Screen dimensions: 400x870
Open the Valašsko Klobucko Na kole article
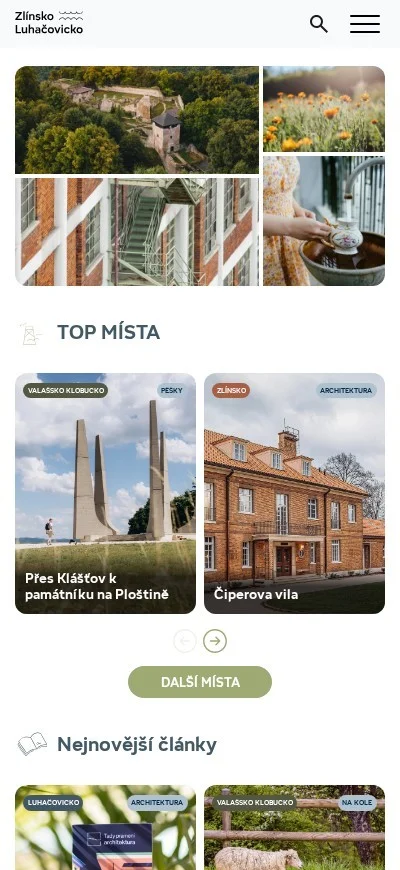tap(294, 827)
